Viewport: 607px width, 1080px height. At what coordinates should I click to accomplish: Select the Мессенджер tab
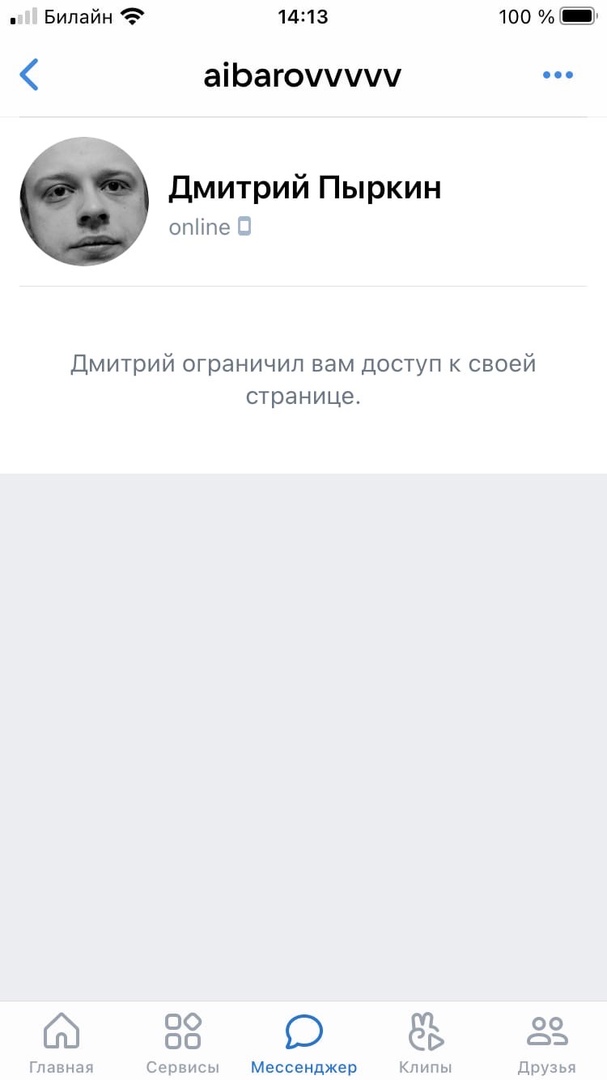(304, 1041)
